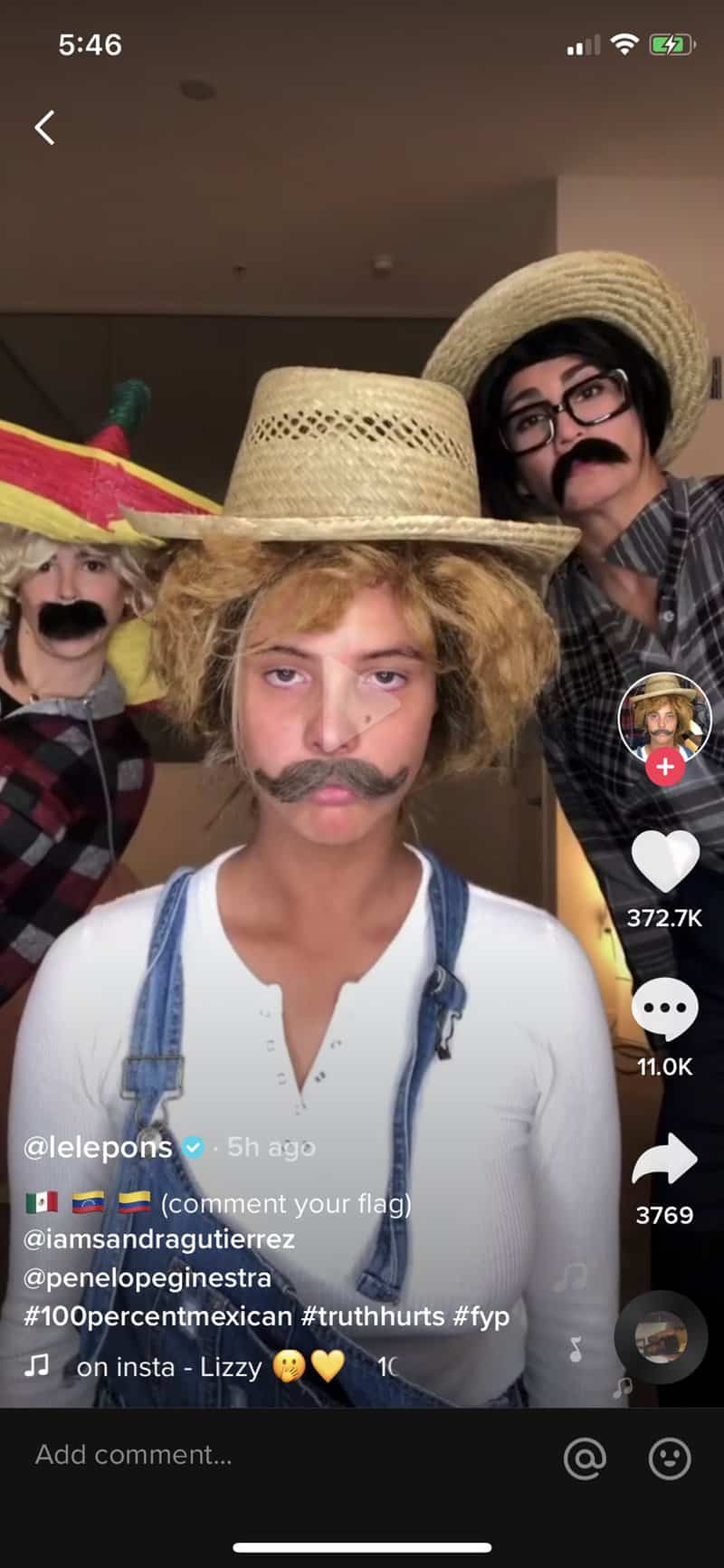
Task: Share this video via the arrow
Action: (x=665, y=1159)
